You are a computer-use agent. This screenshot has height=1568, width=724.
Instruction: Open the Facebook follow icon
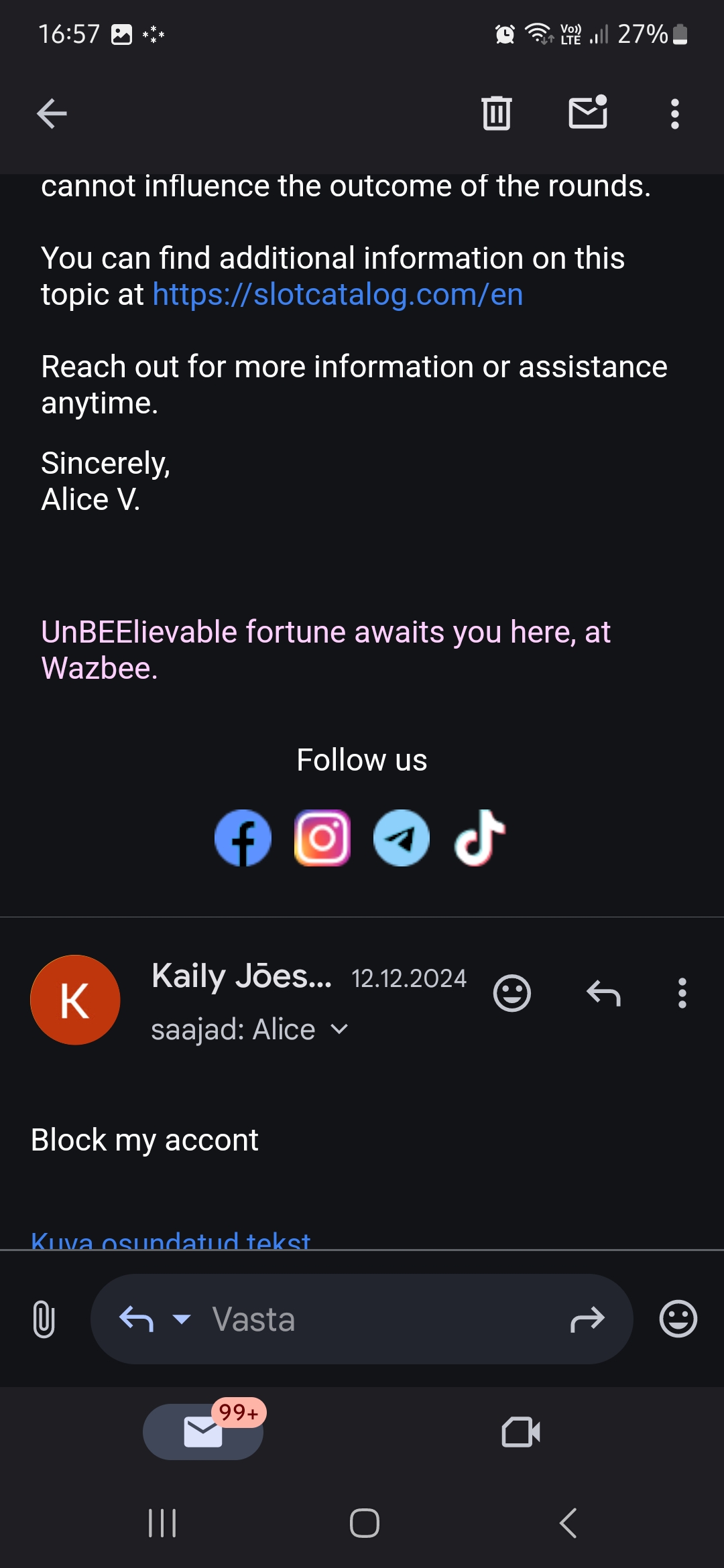(x=243, y=838)
